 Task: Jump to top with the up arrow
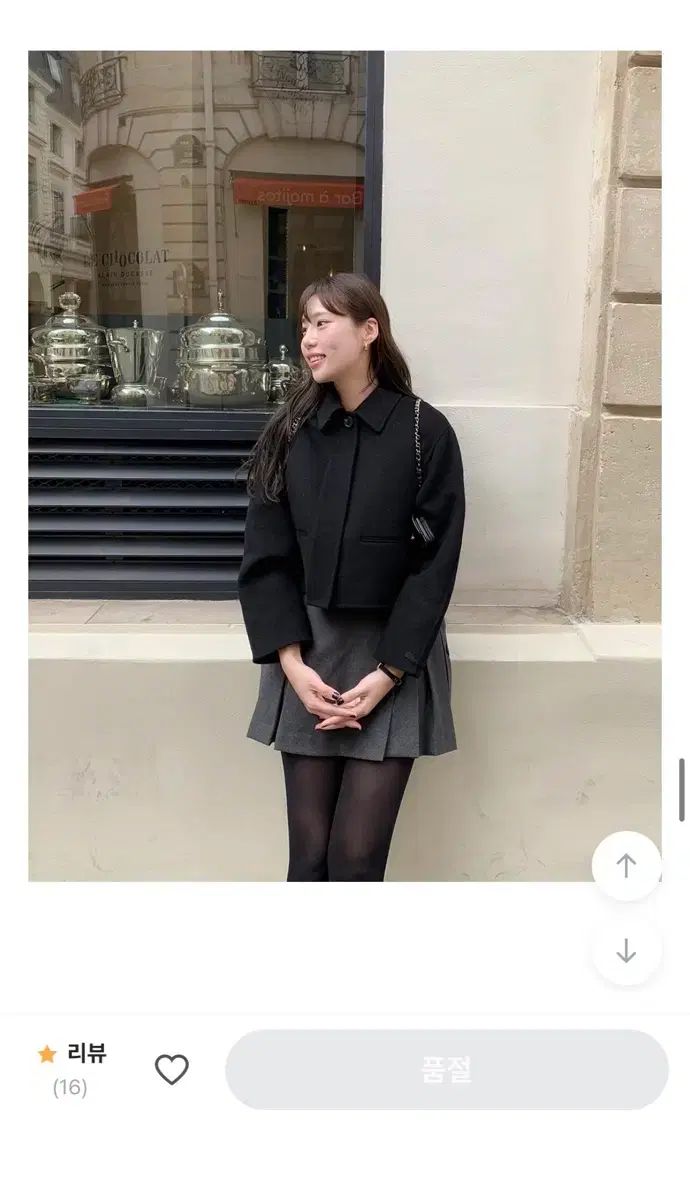[x=626, y=866]
